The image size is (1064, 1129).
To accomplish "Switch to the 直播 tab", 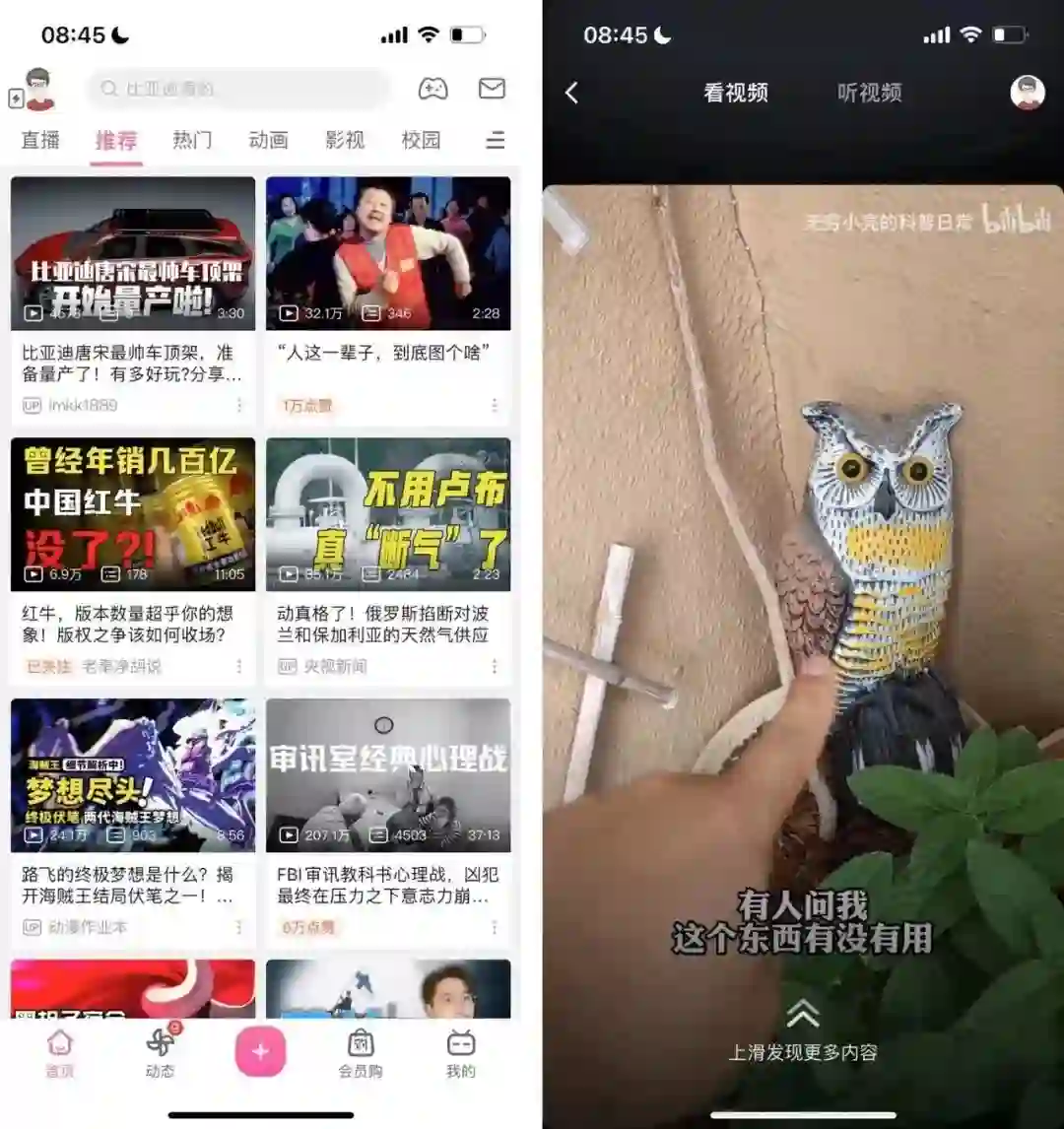I will coord(40,140).
